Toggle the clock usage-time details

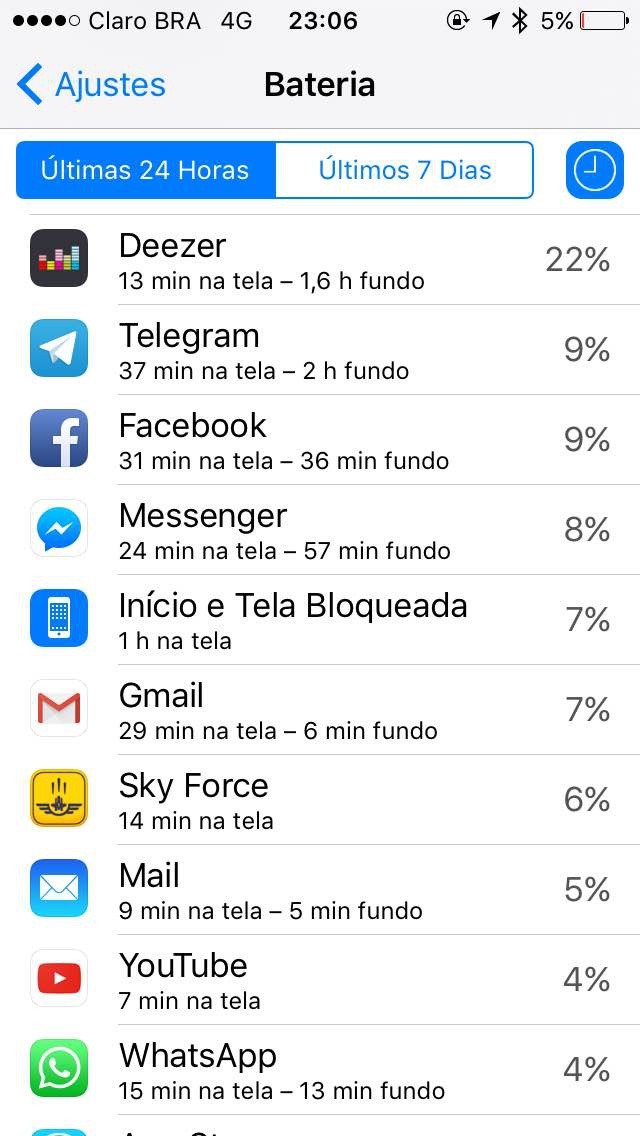[x=594, y=170]
